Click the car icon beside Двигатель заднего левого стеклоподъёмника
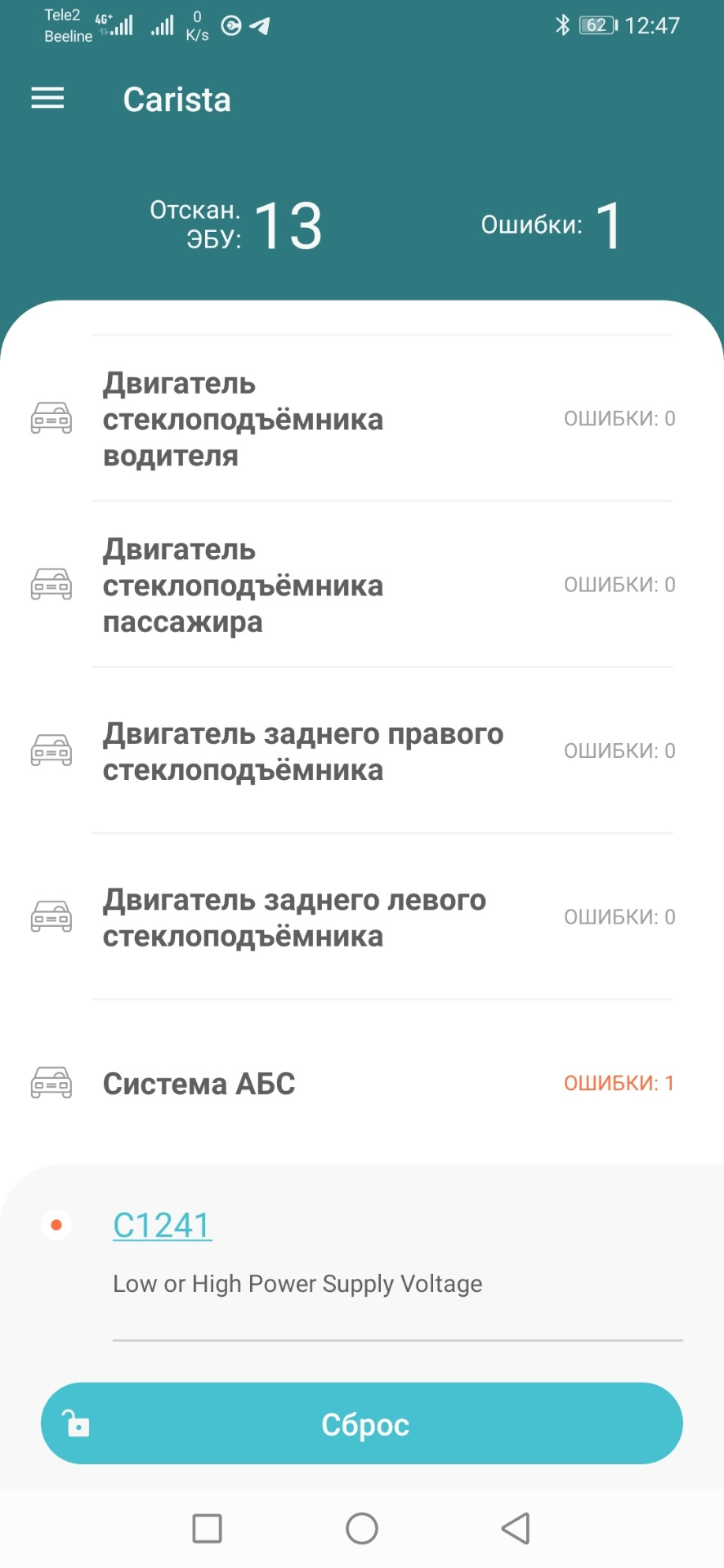724x1568 pixels. 51,916
